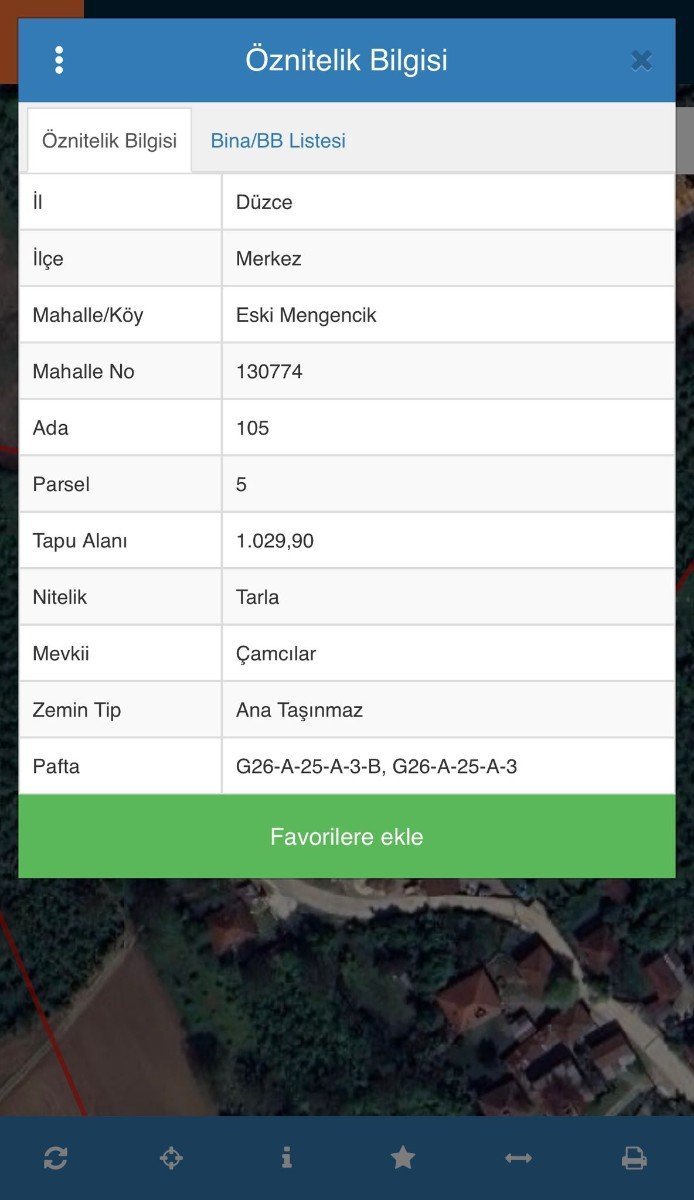The height and width of the screenshot is (1200, 694).
Task: Tap the print icon in the toolbar
Action: [x=634, y=1158]
